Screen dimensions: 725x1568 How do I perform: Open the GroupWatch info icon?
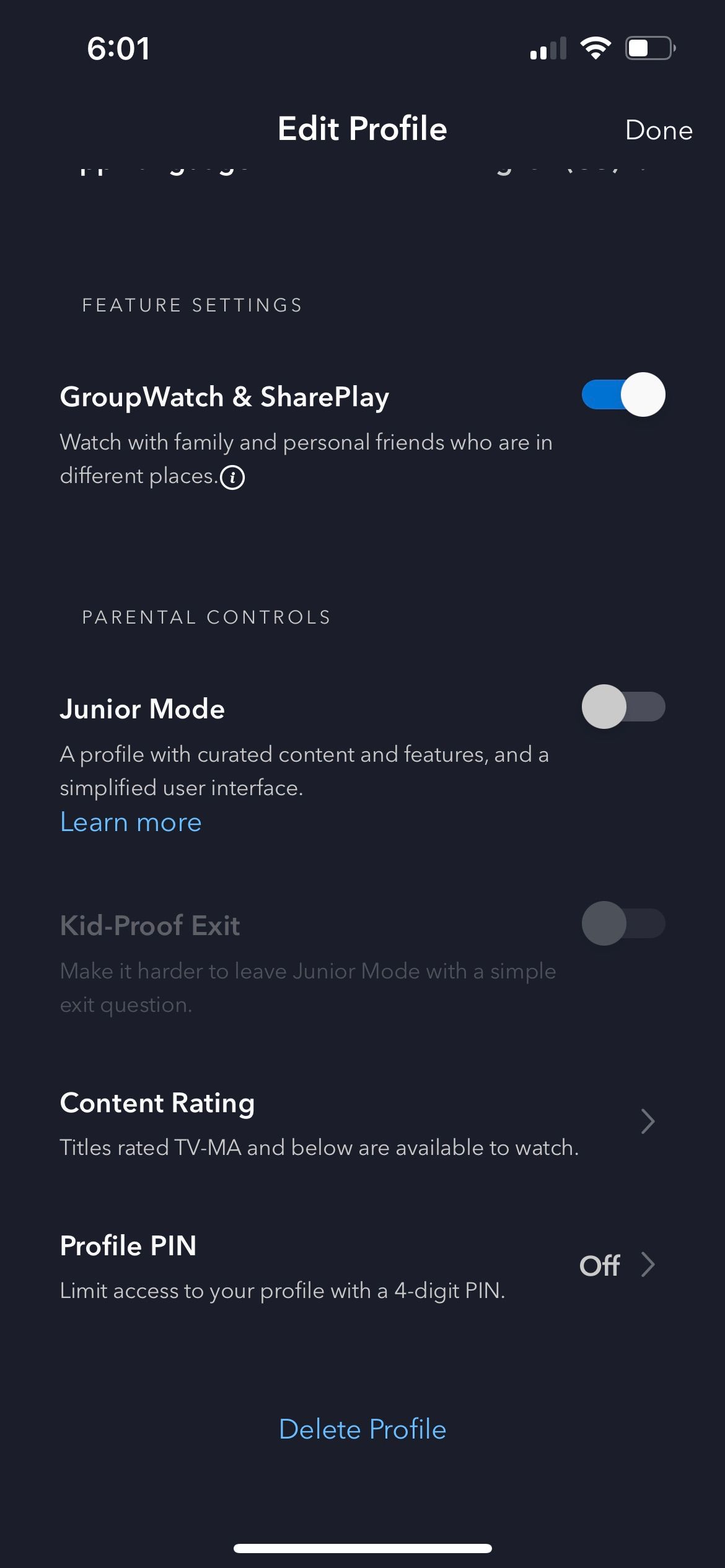pos(233,477)
